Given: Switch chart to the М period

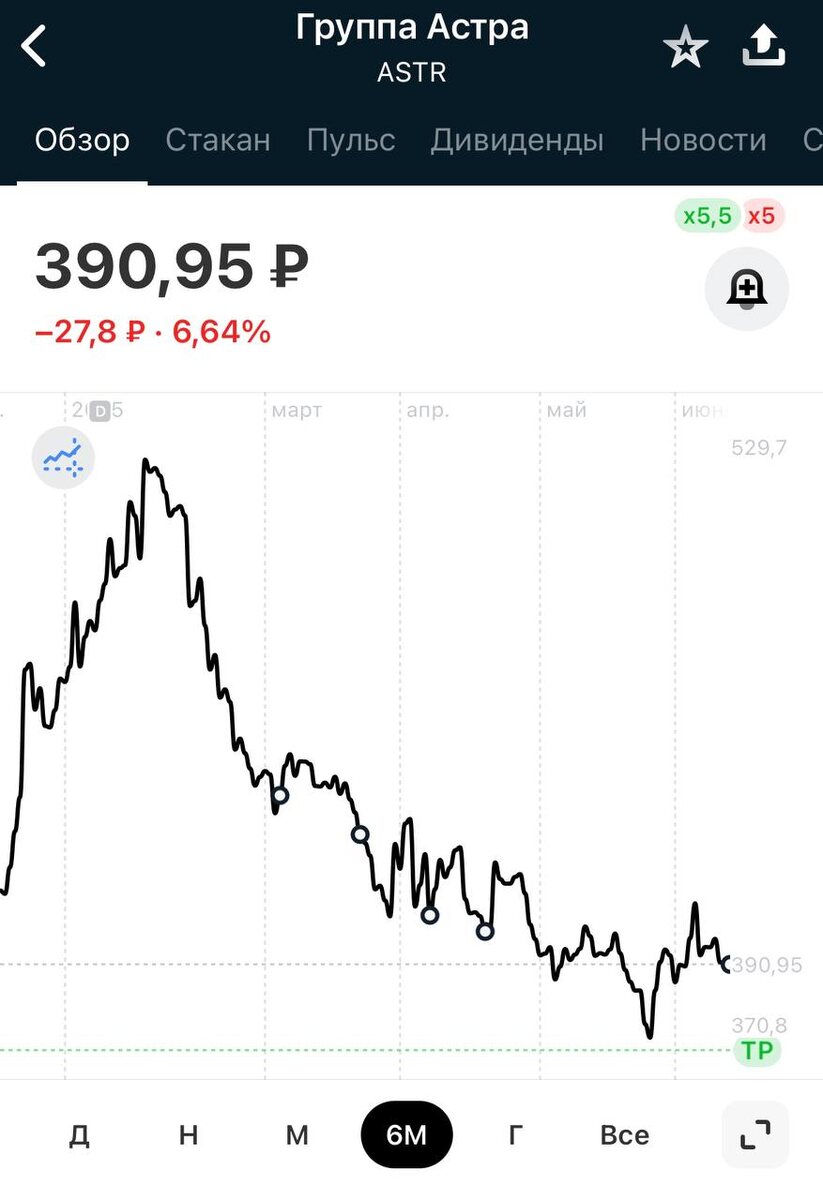Looking at the screenshot, I should point(297,1135).
